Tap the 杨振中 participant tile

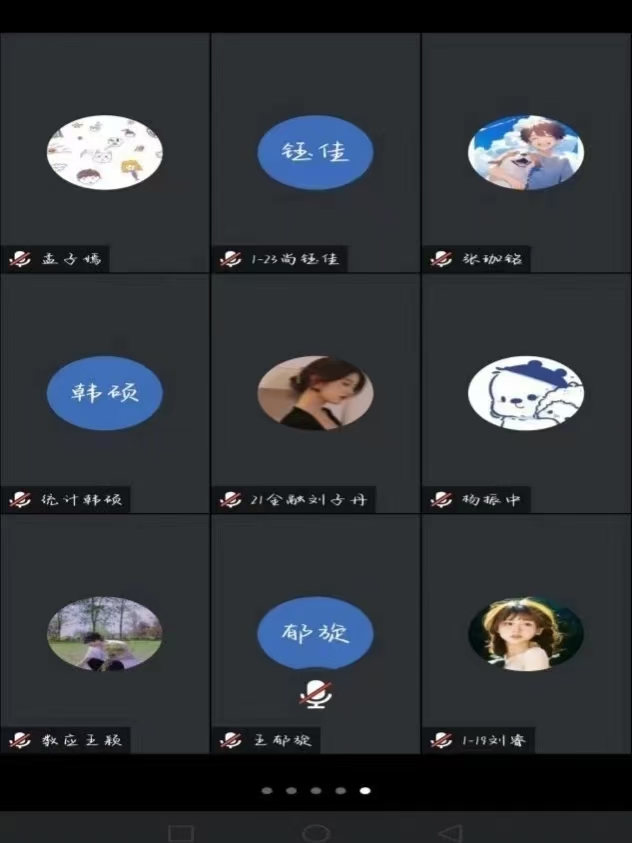[x=526, y=393]
